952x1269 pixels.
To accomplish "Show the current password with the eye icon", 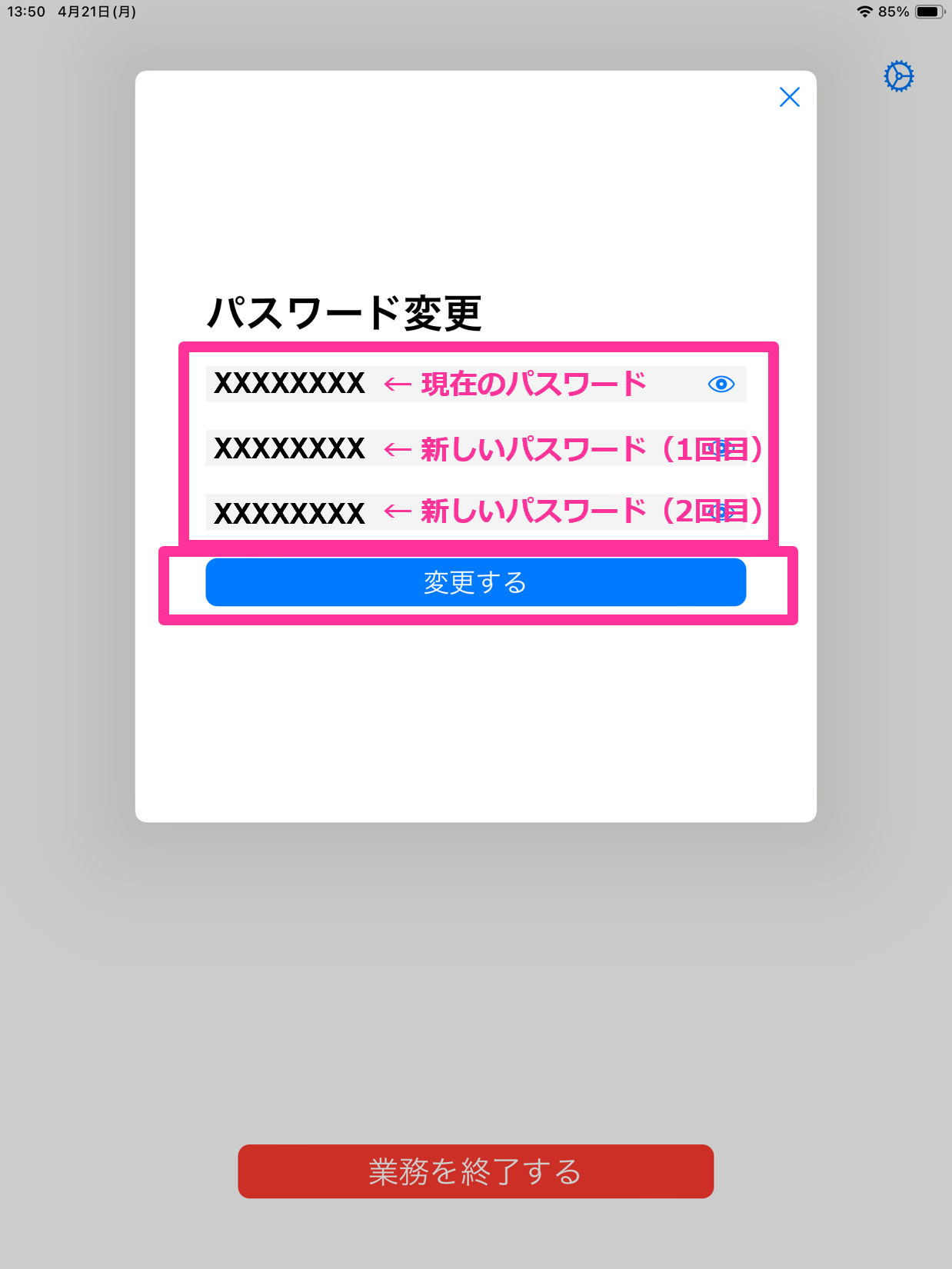I will coord(721,384).
